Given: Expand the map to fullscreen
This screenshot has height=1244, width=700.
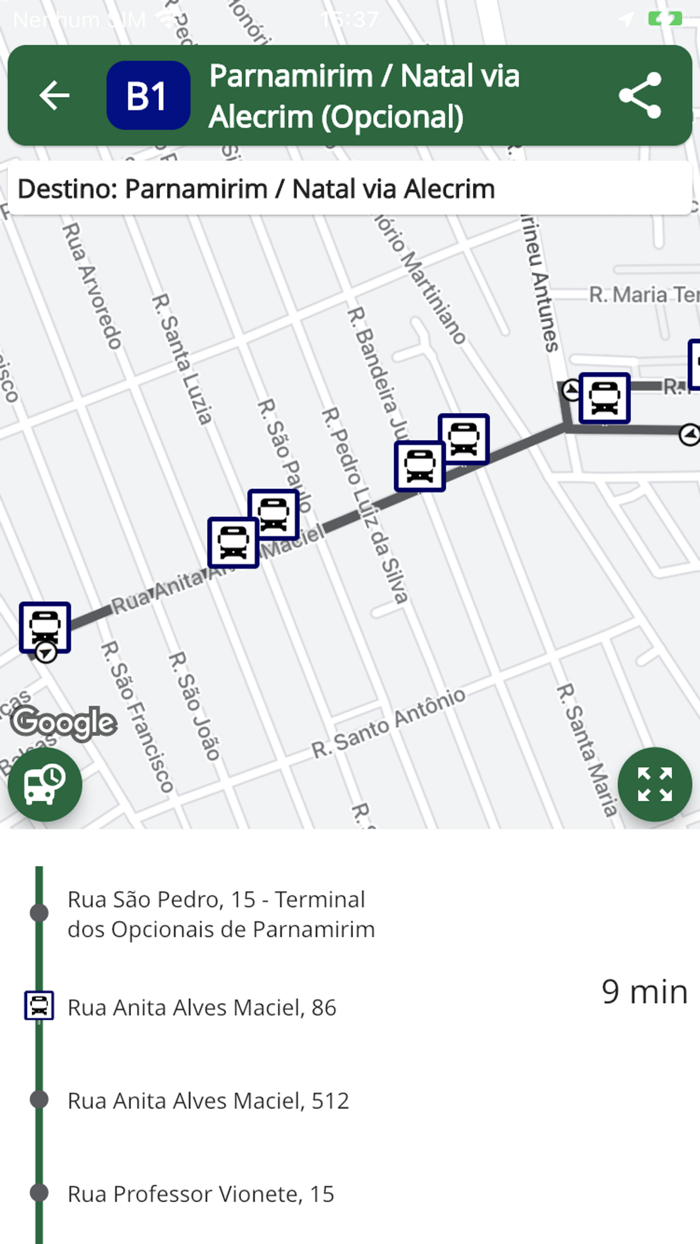Looking at the screenshot, I should pyautogui.click(x=655, y=784).
